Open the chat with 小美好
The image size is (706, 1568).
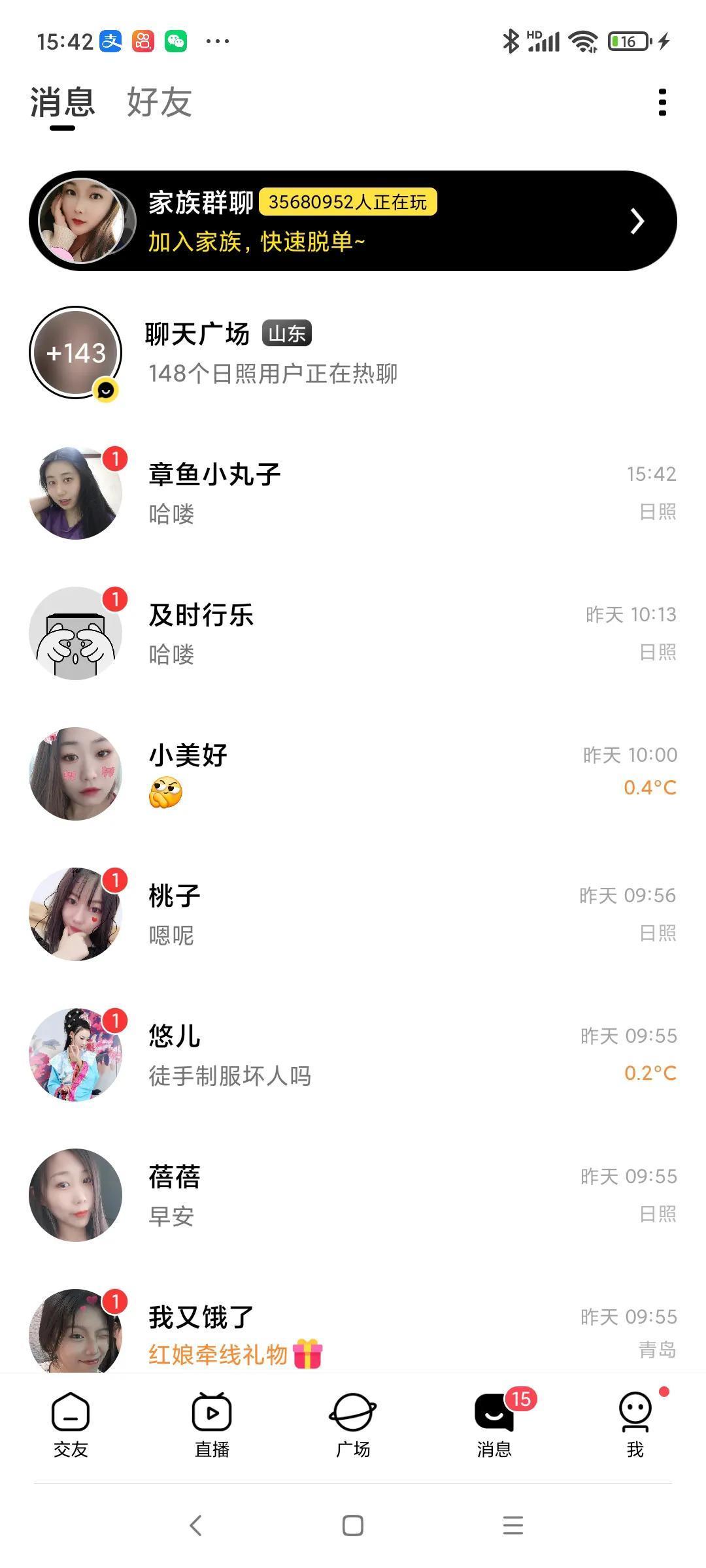tap(353, 774)
